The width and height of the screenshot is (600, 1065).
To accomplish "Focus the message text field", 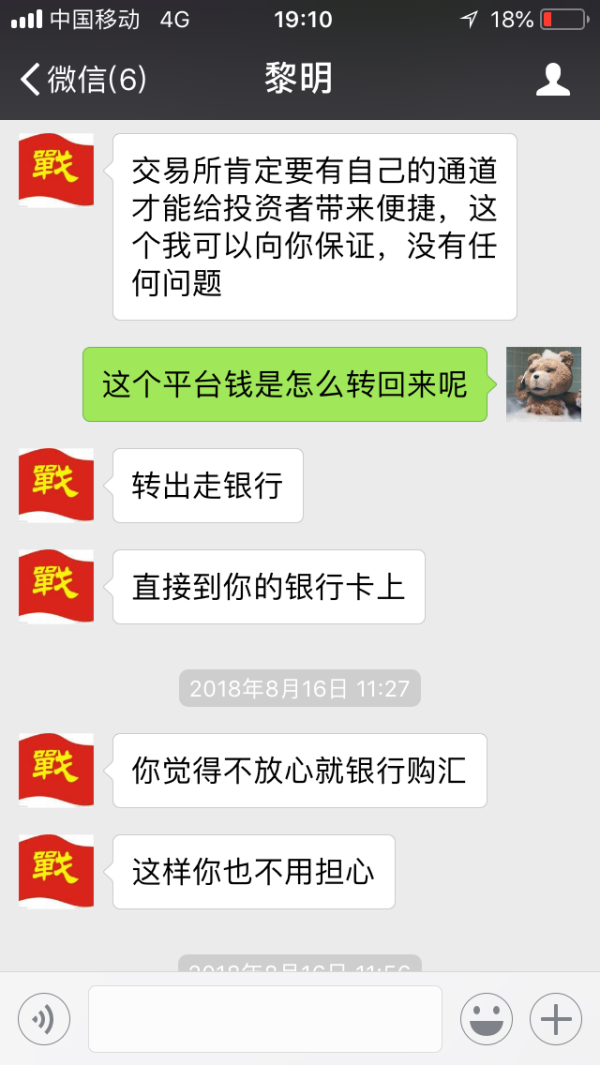I will tap(265, 1019).
